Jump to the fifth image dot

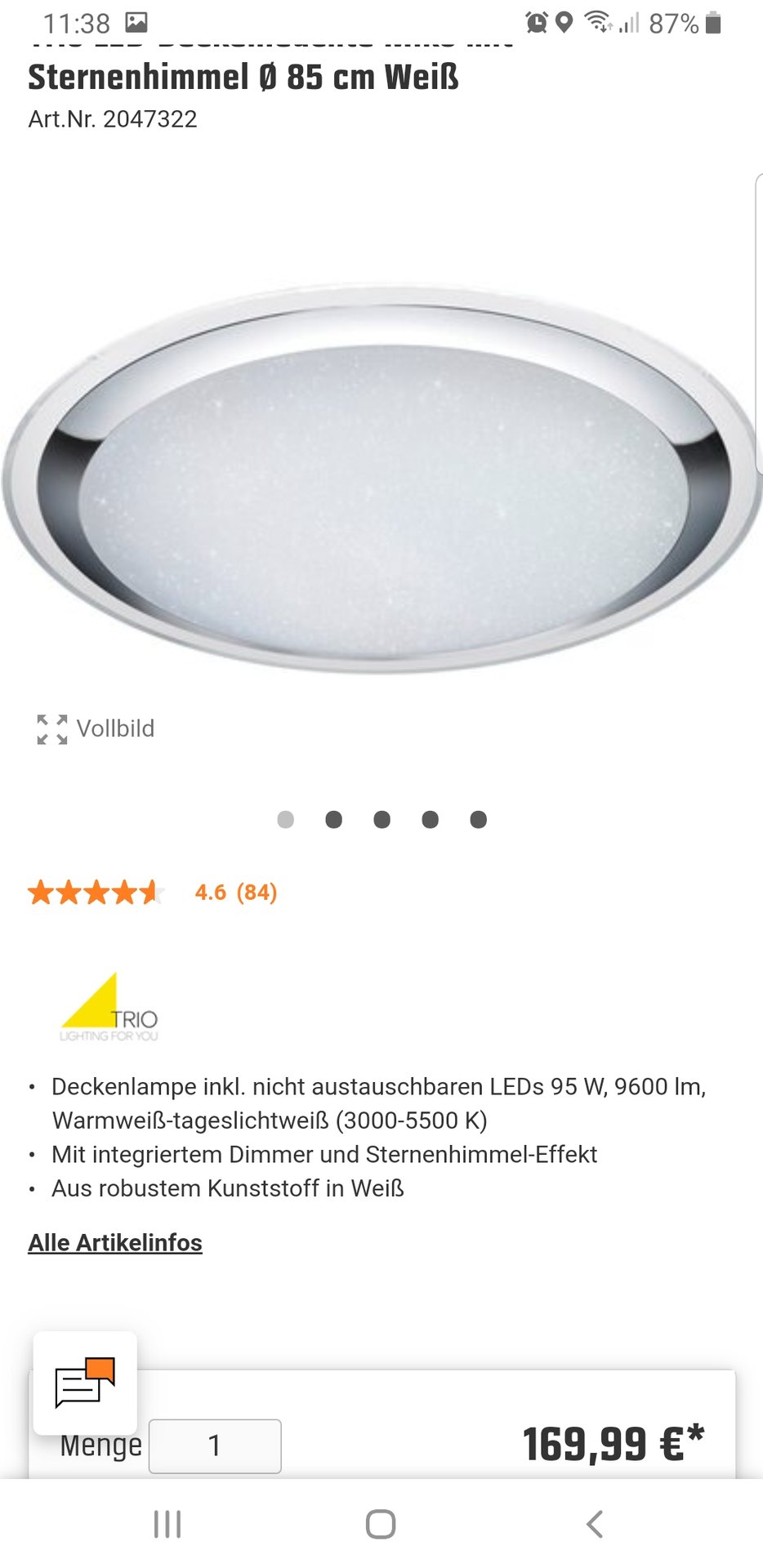point(479,819)
